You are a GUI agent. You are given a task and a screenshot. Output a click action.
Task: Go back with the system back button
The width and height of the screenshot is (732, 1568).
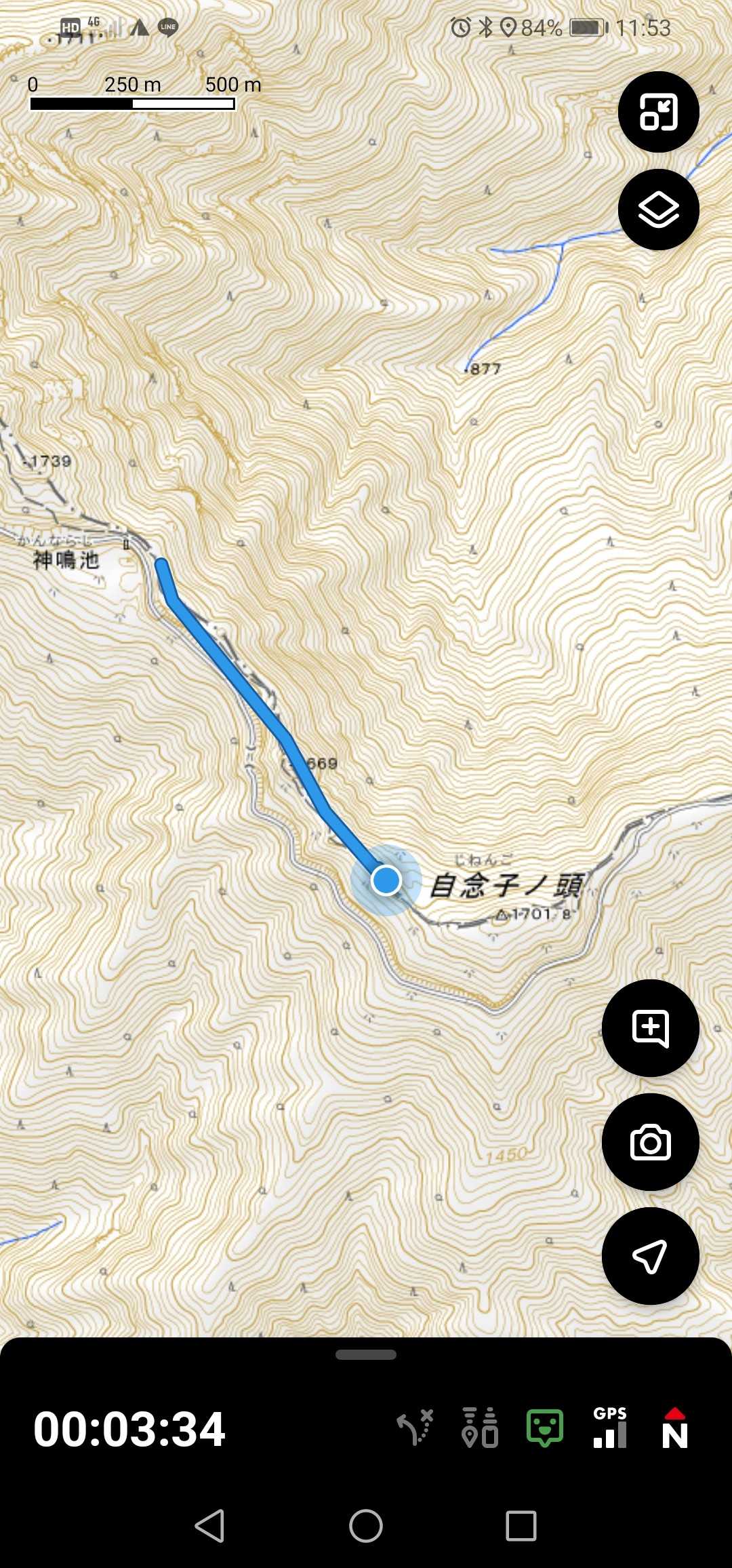tap(209, 1527)
